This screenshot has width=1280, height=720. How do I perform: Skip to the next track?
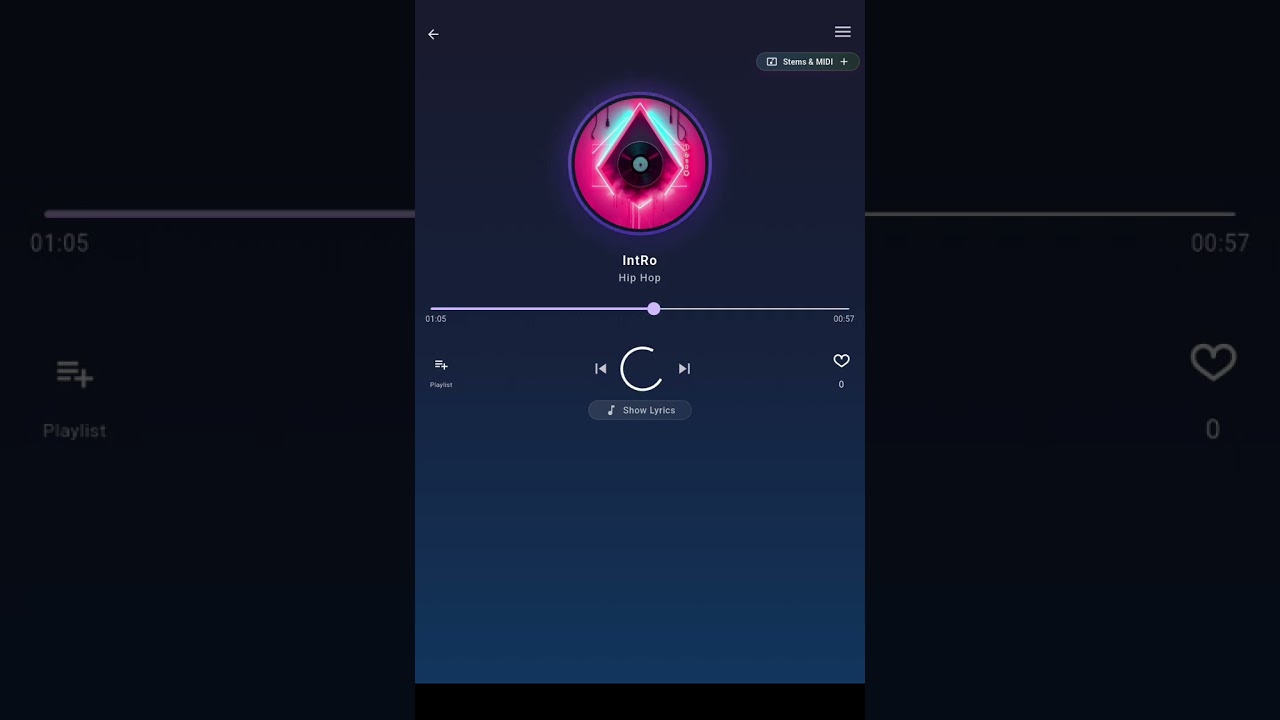click(684, 369)
